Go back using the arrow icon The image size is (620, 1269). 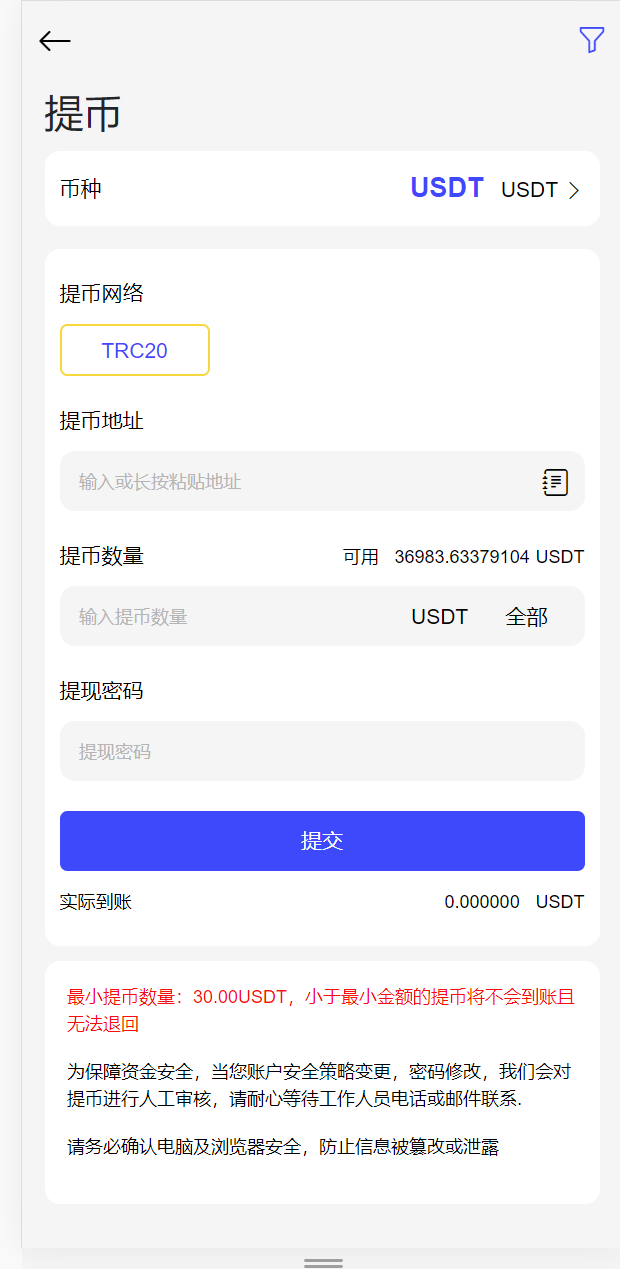point(55,41)
